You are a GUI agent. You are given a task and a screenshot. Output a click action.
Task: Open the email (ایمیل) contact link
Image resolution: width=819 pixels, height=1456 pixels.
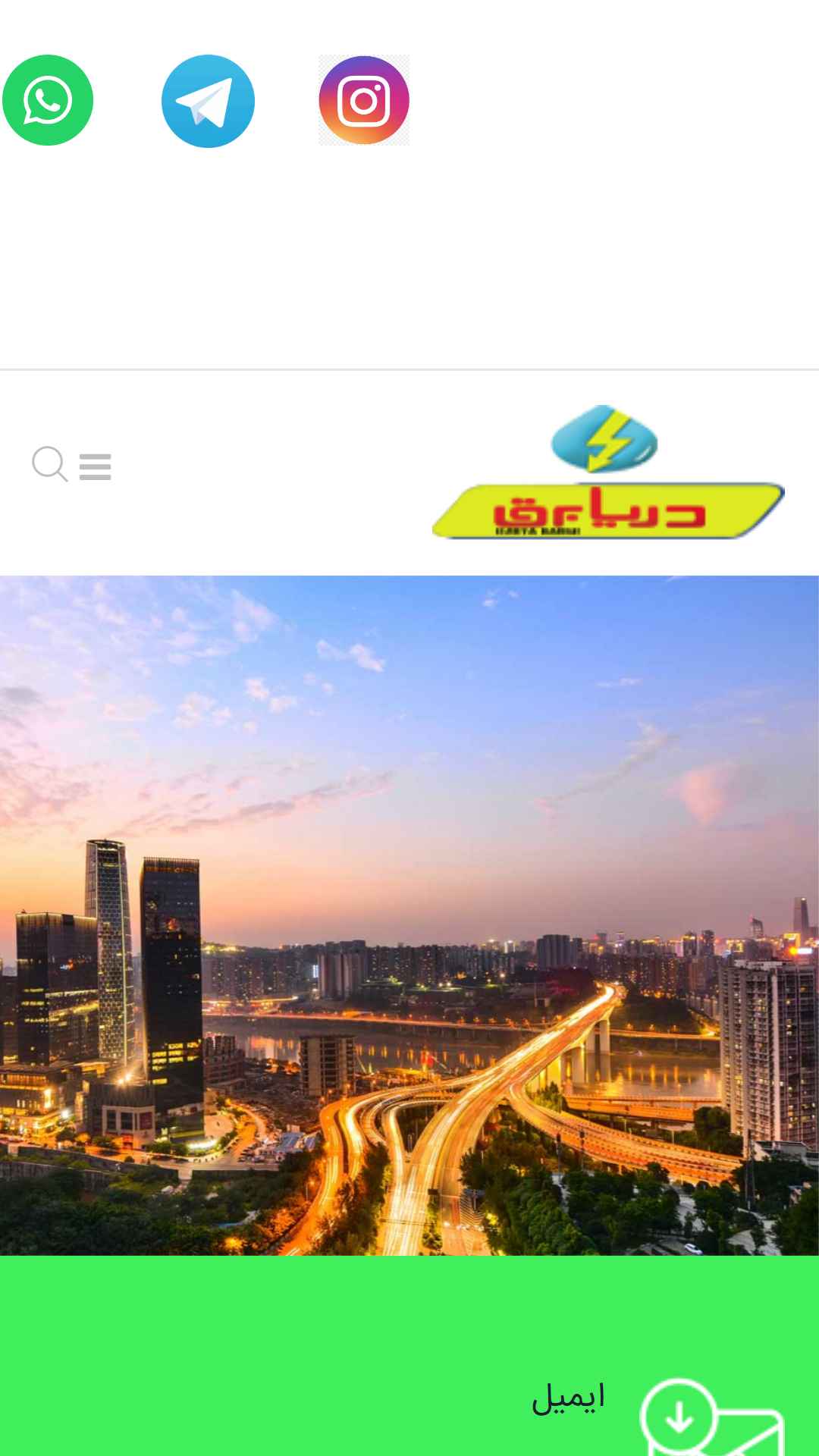pyautogui.click(x=569, y=1397)
